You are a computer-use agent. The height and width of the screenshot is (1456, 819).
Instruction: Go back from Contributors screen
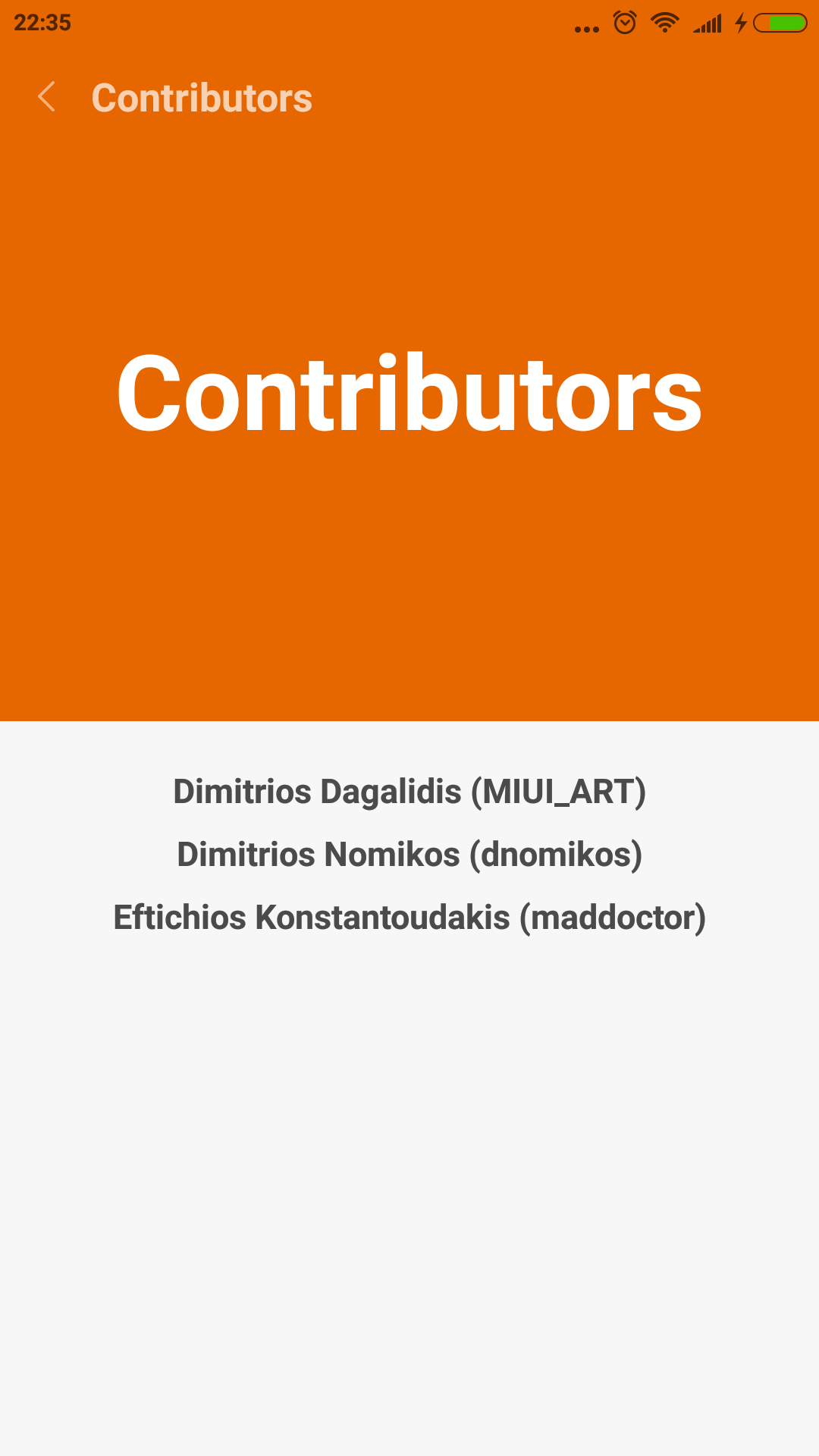click(47, 97)
